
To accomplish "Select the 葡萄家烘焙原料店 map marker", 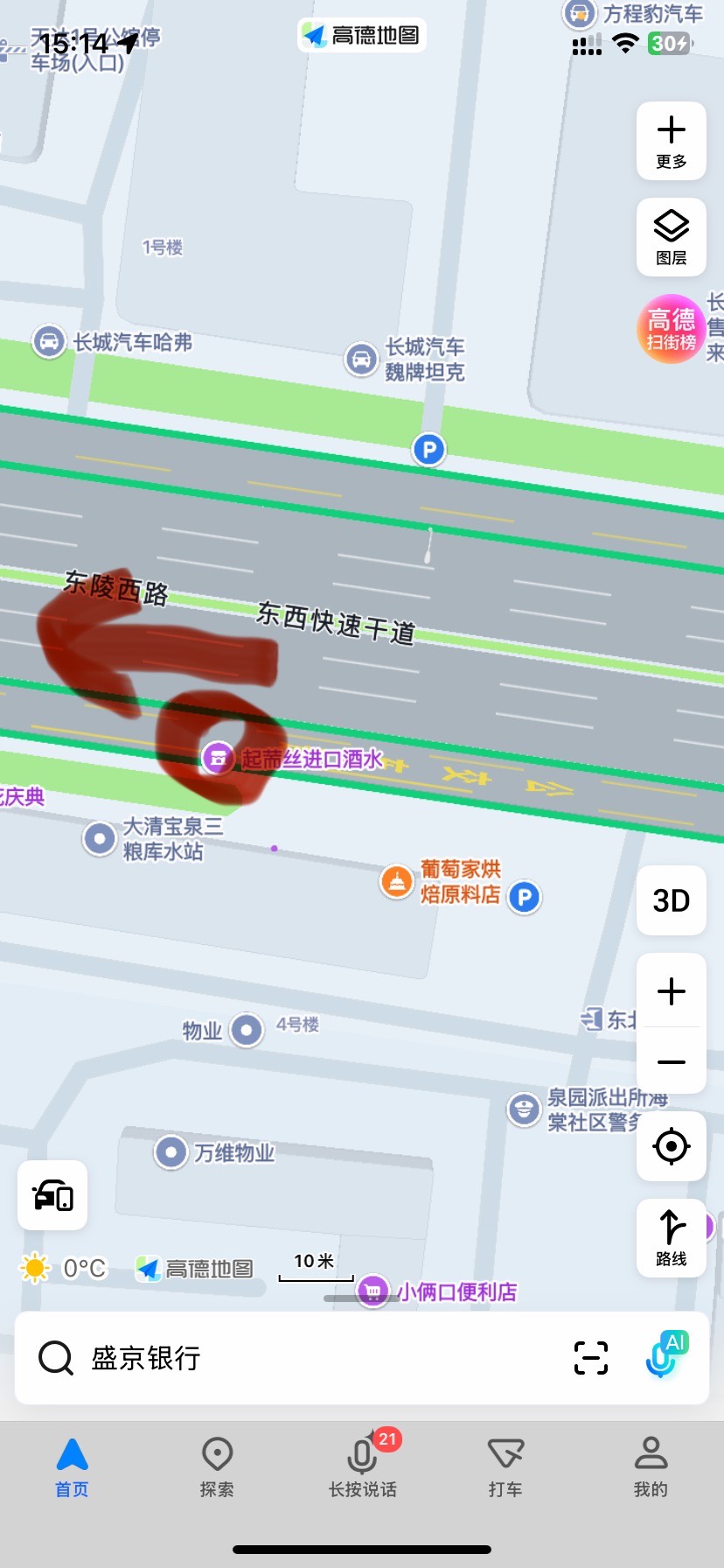I will [397, 881].
